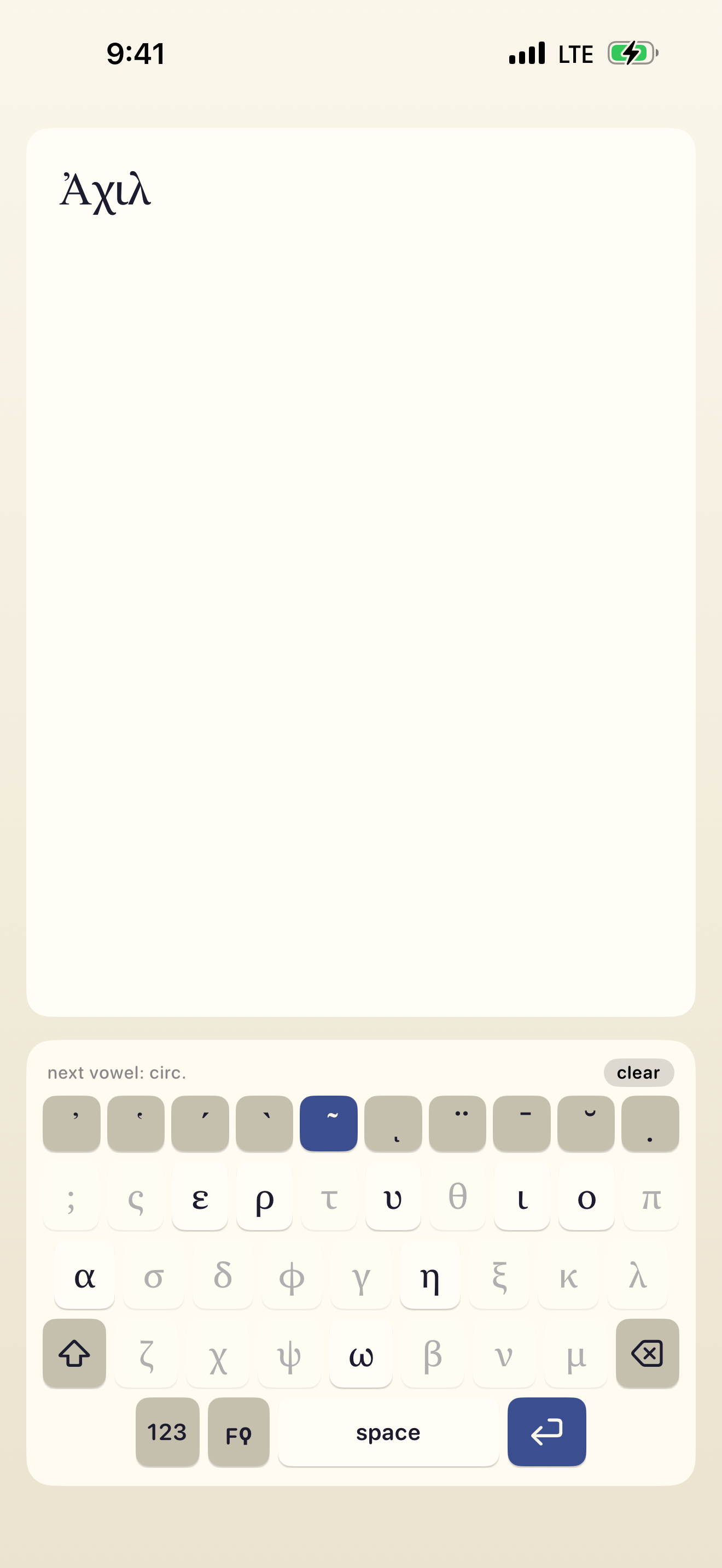Apply the acute accent diacritic

[x=200, y=1124]
